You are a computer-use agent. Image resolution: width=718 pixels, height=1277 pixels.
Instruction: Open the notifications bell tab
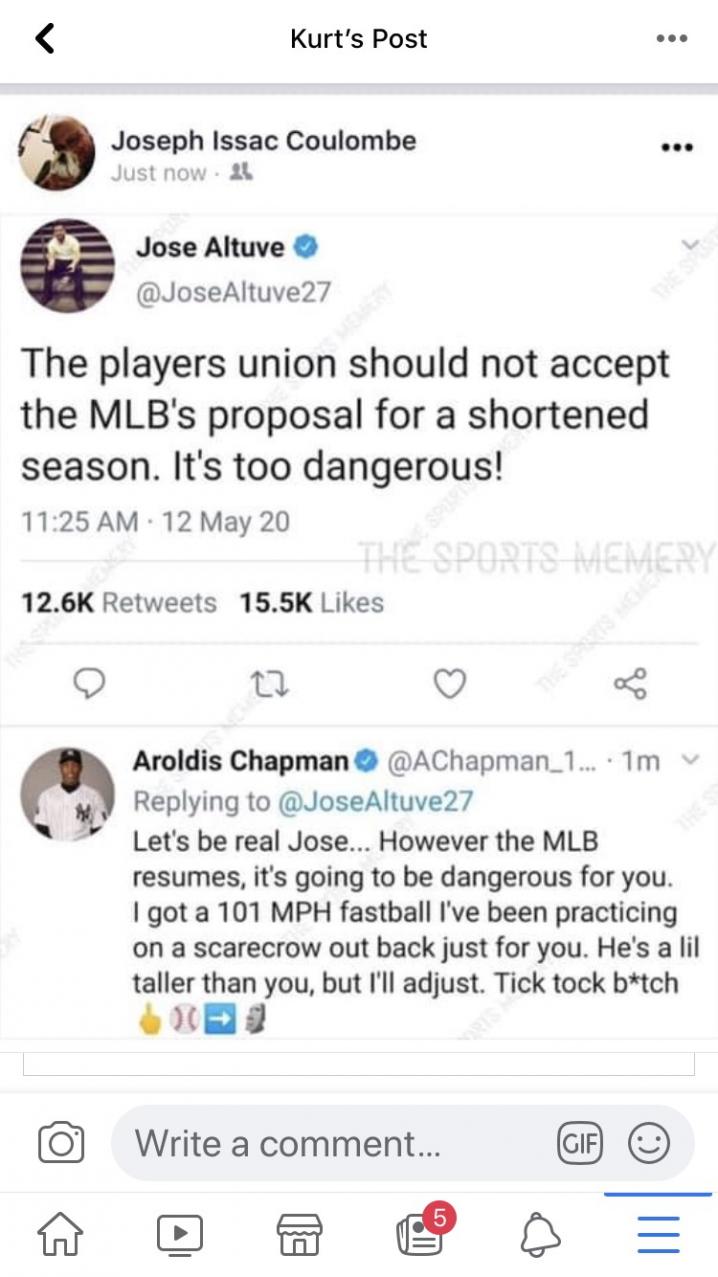tap(540, 1236)
